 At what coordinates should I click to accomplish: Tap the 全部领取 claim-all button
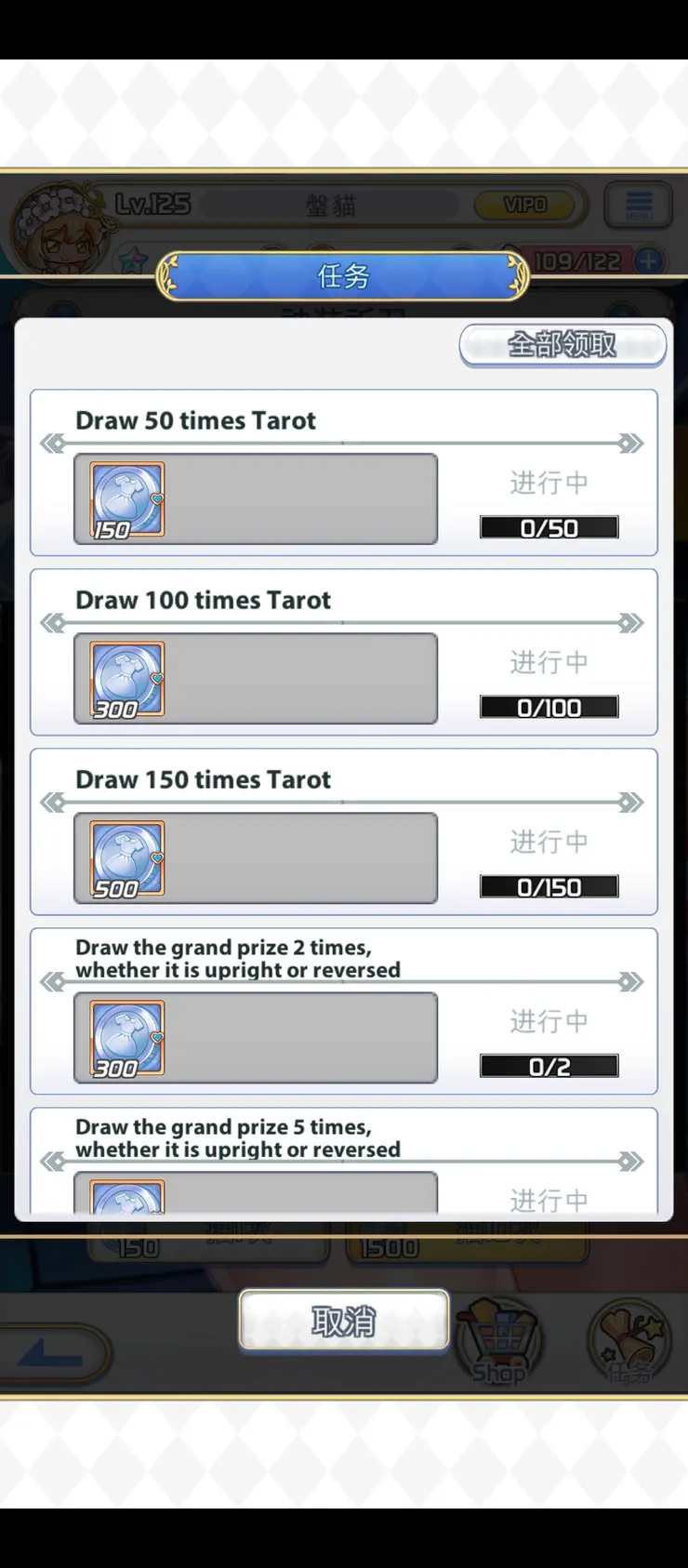[x=562, y=345]
